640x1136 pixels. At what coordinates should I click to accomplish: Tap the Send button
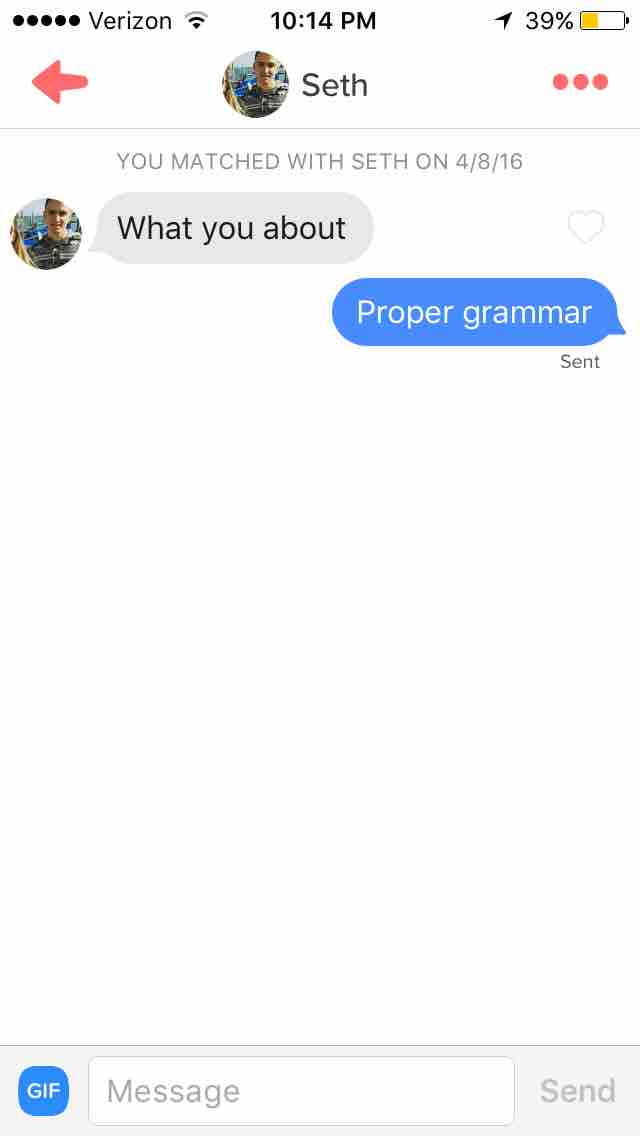click(x=578, y=1090)
